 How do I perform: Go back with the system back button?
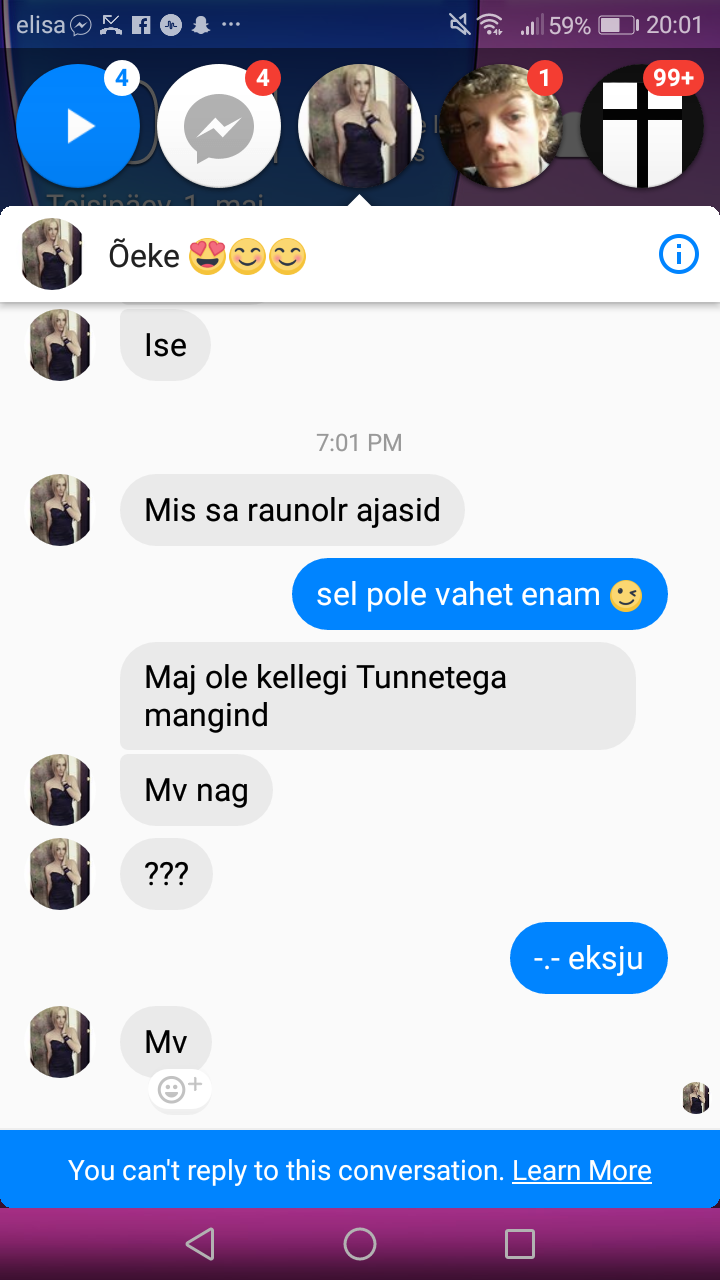[x=200, y=1244]
